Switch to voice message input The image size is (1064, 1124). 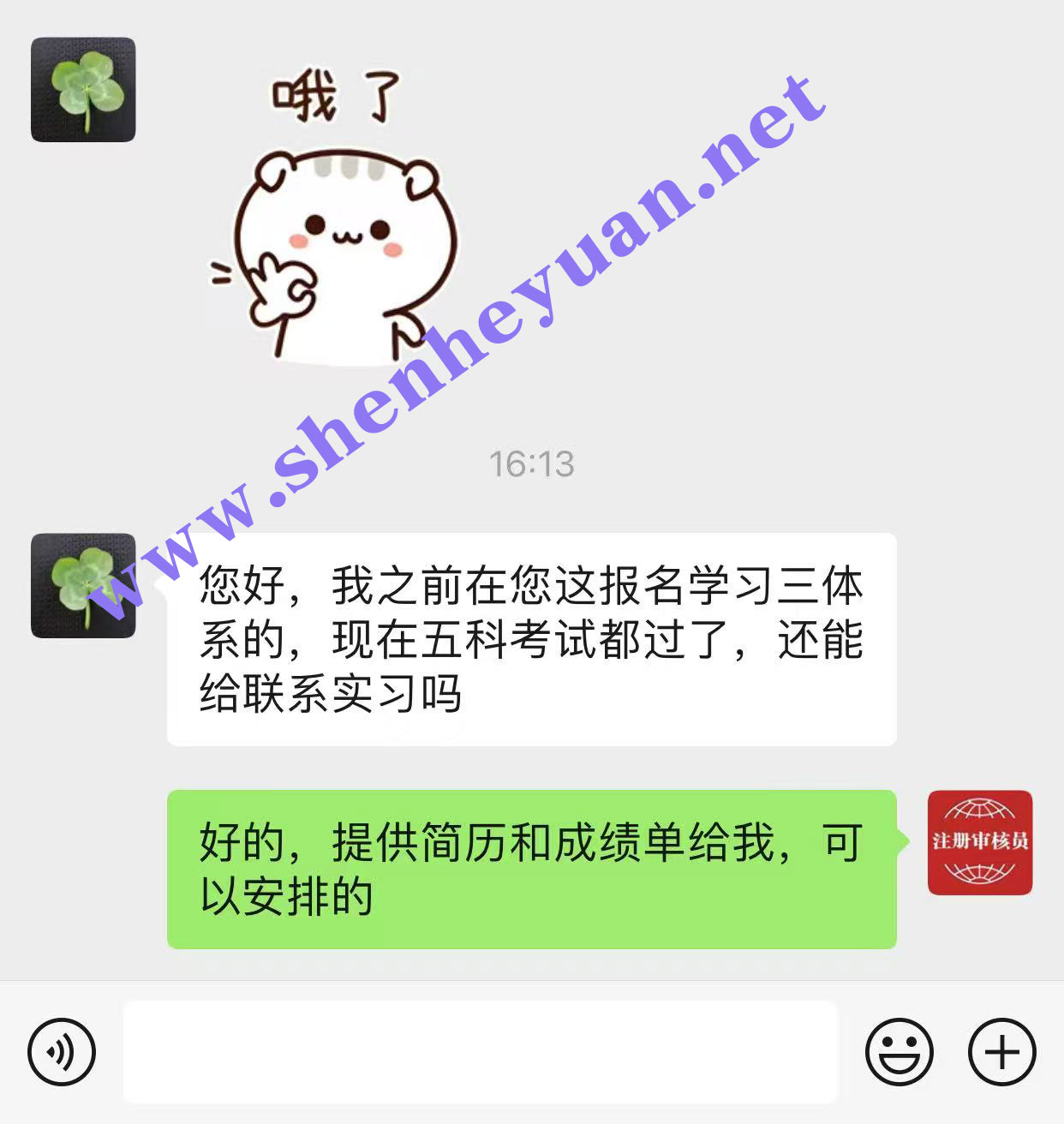pyautogui.click(x=62, y=1051)
